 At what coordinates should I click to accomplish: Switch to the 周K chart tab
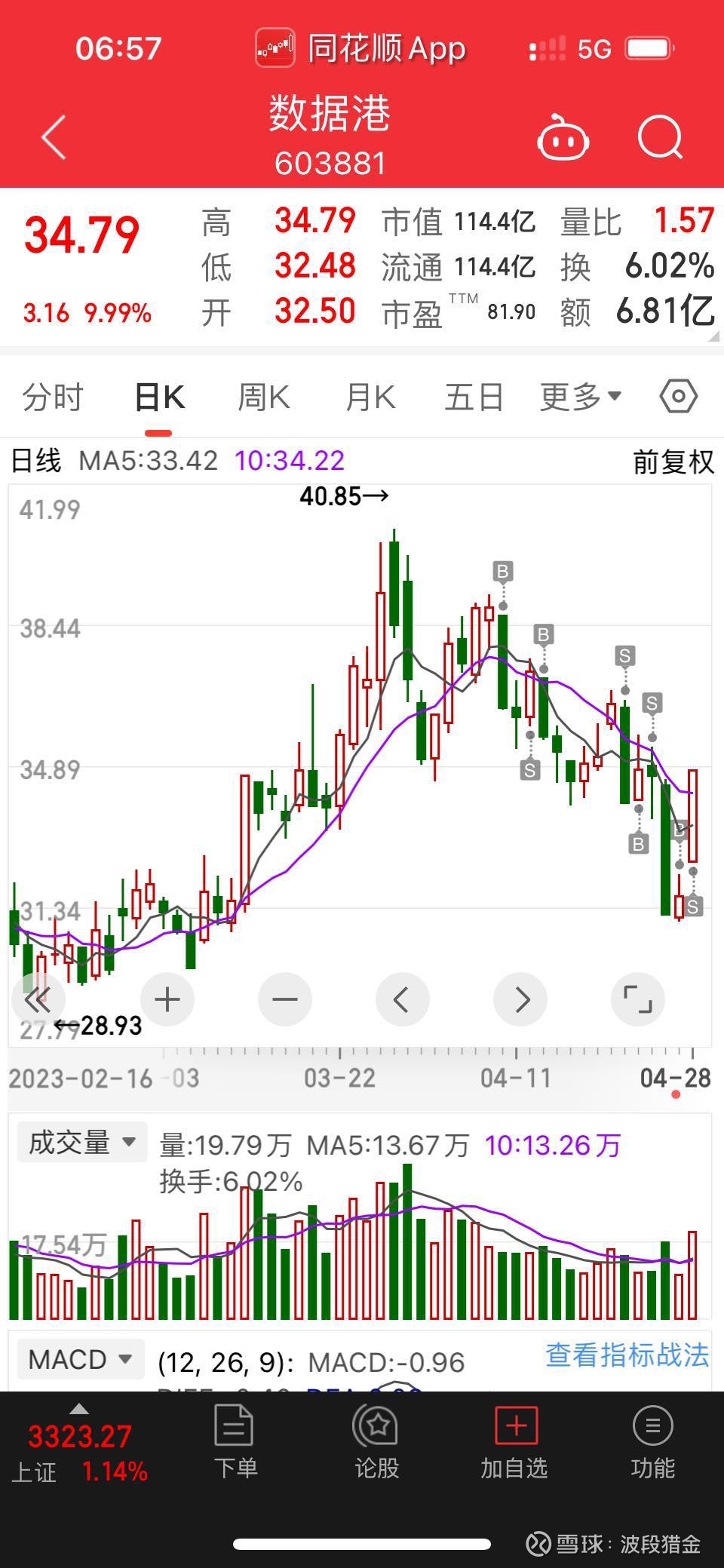[263, 397]
